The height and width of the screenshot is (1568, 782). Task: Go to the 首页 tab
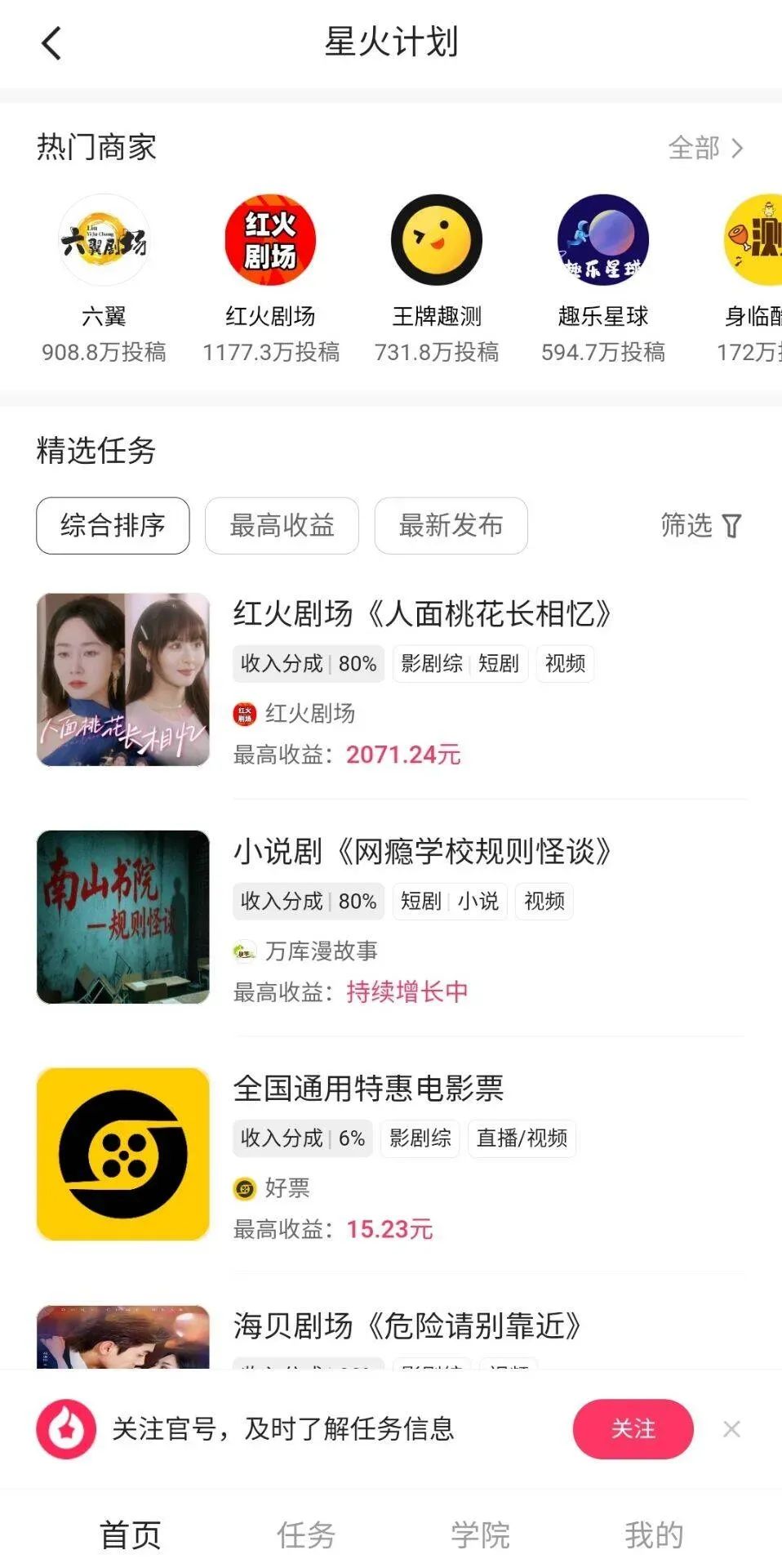point(131,1535)
